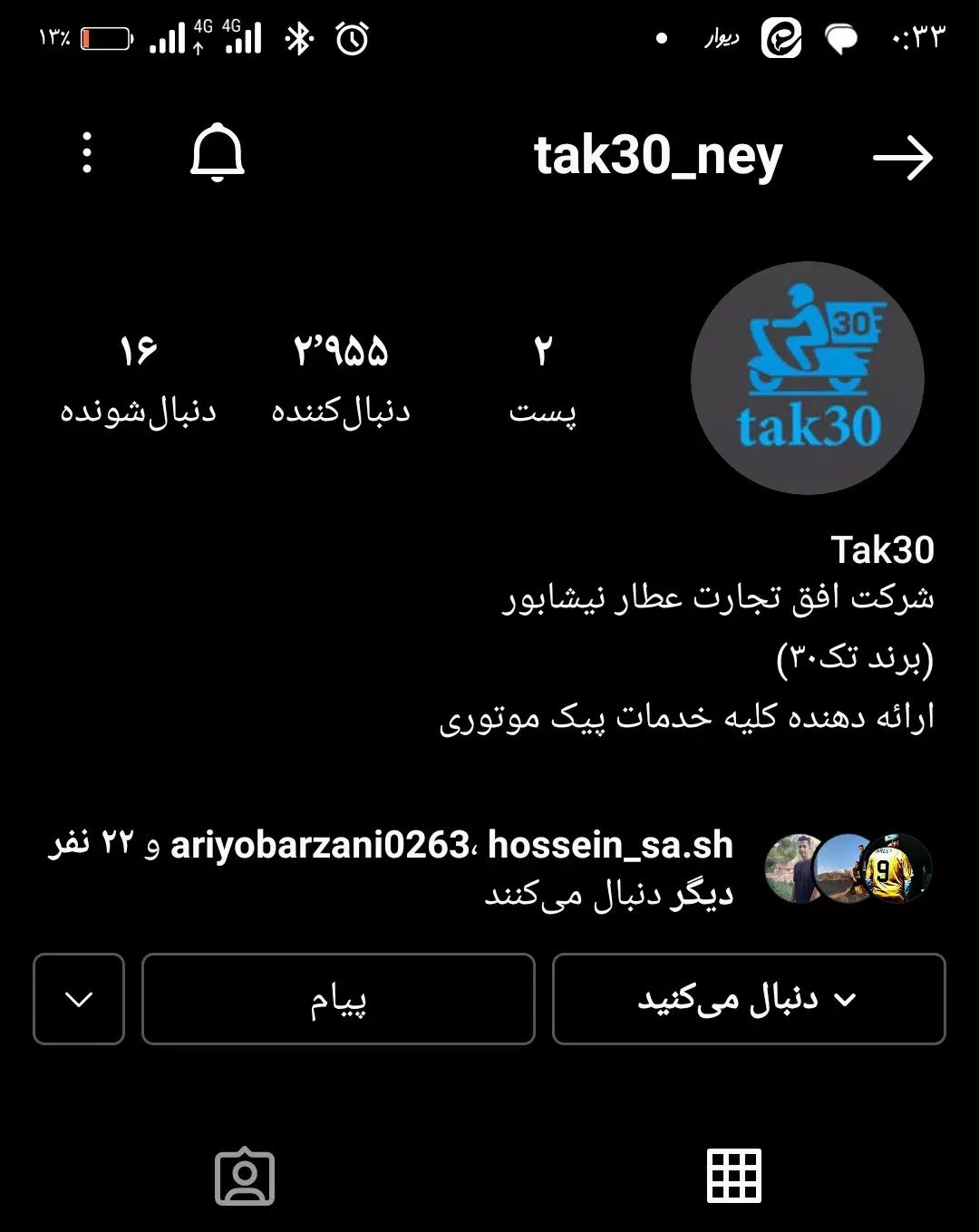979x1232 pixels.
Task: View the ۲٬۹۵۵ followers list
Action: click(341, 378)
